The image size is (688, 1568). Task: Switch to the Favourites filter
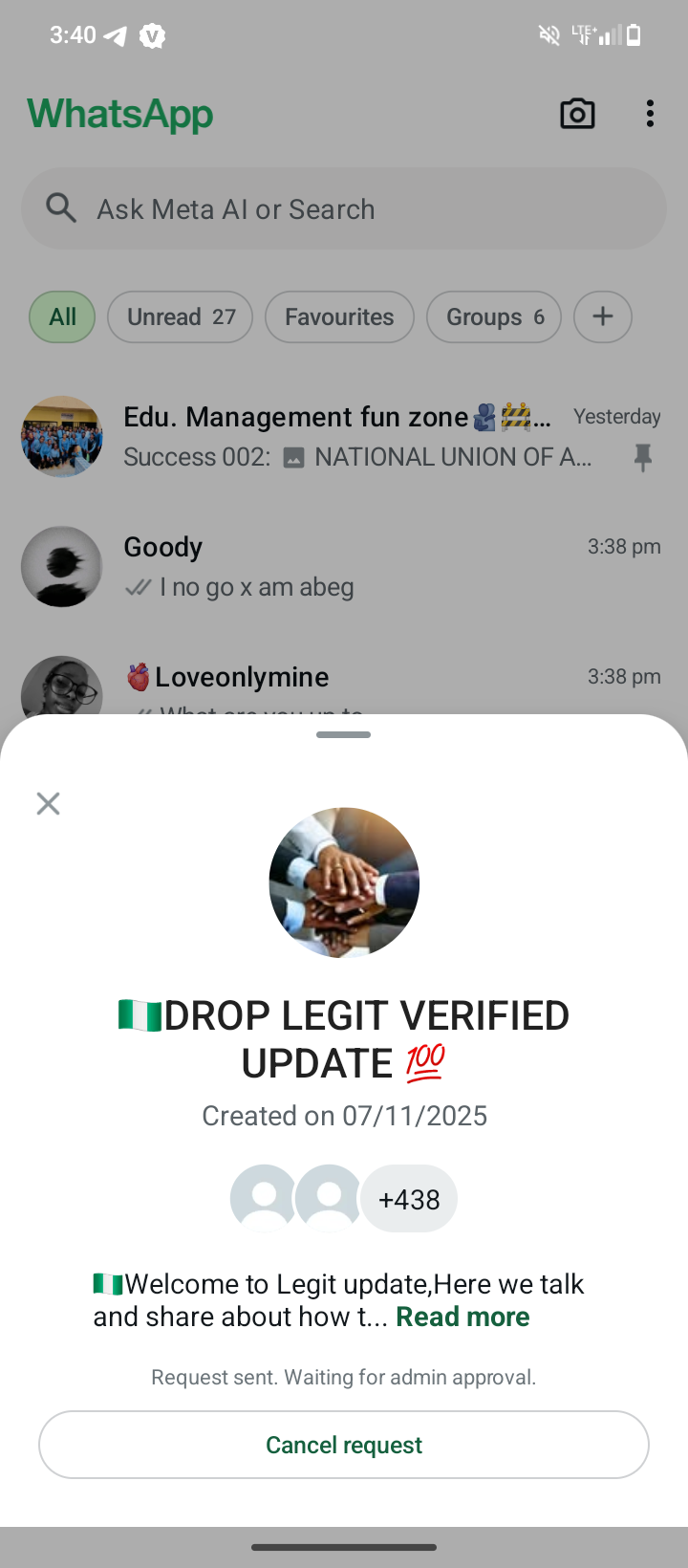pyautogui.click(x=339, y=316)
